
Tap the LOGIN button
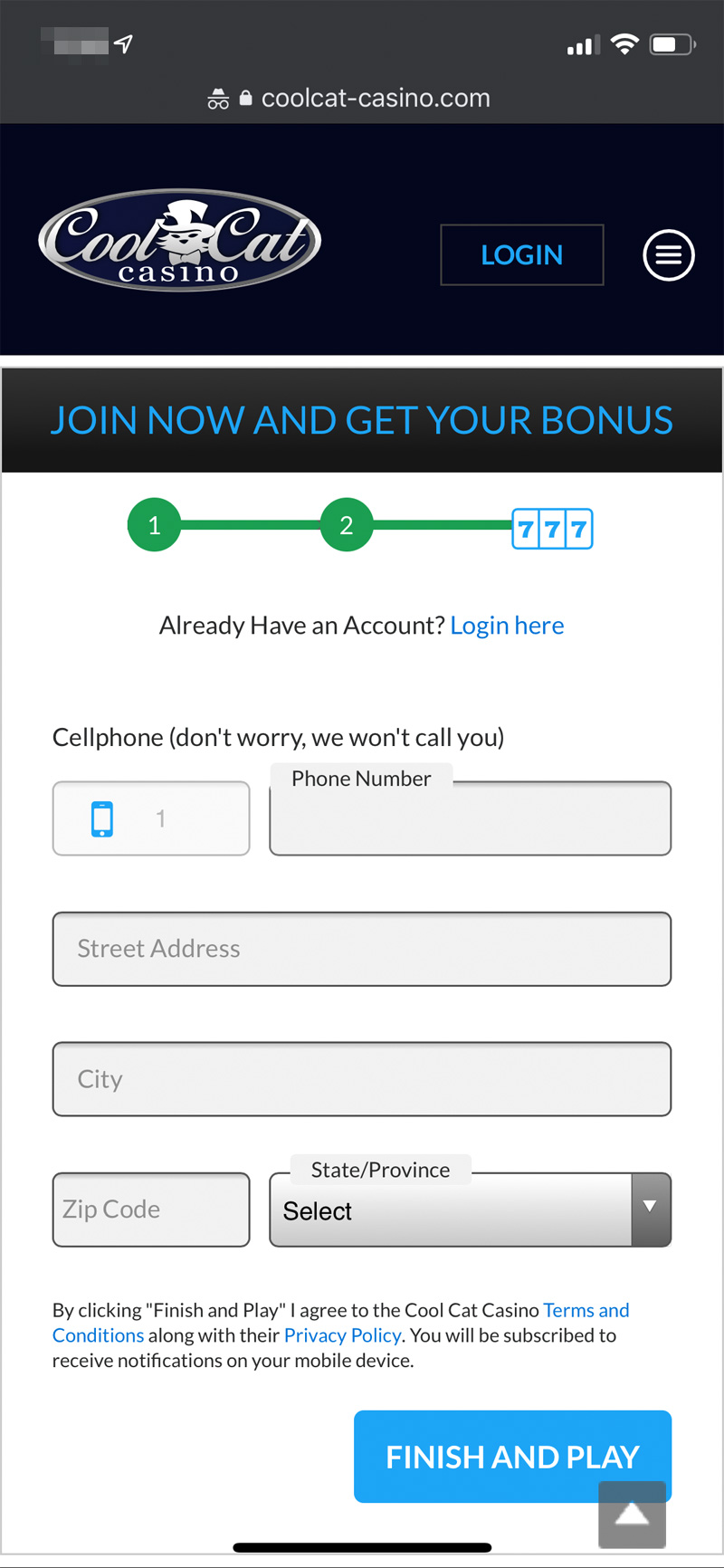522,254
